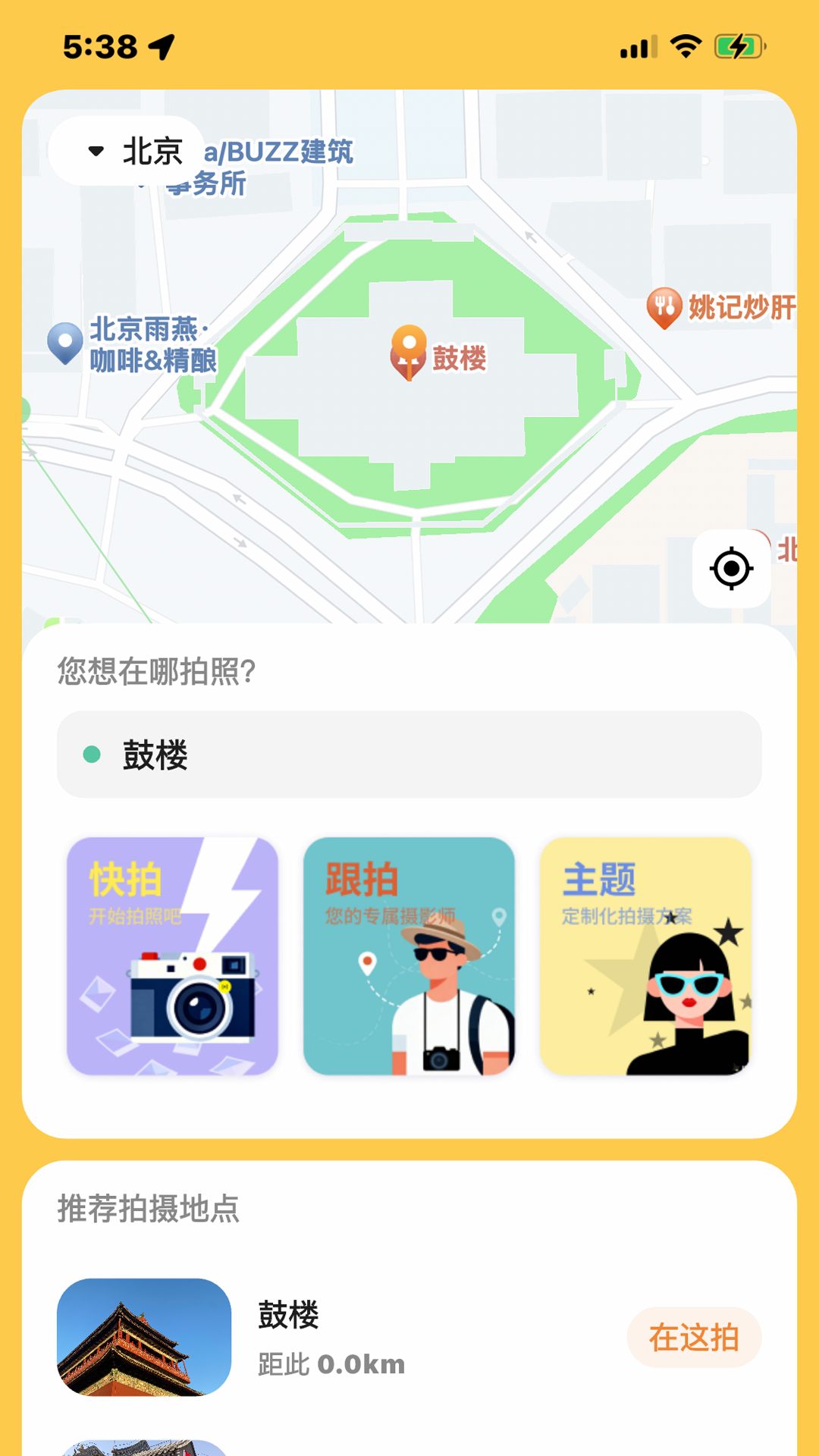Open the 鼓楼 recommended spot photo
This screenshot has width=819, height=1456.
click(x=144, y=1337)
